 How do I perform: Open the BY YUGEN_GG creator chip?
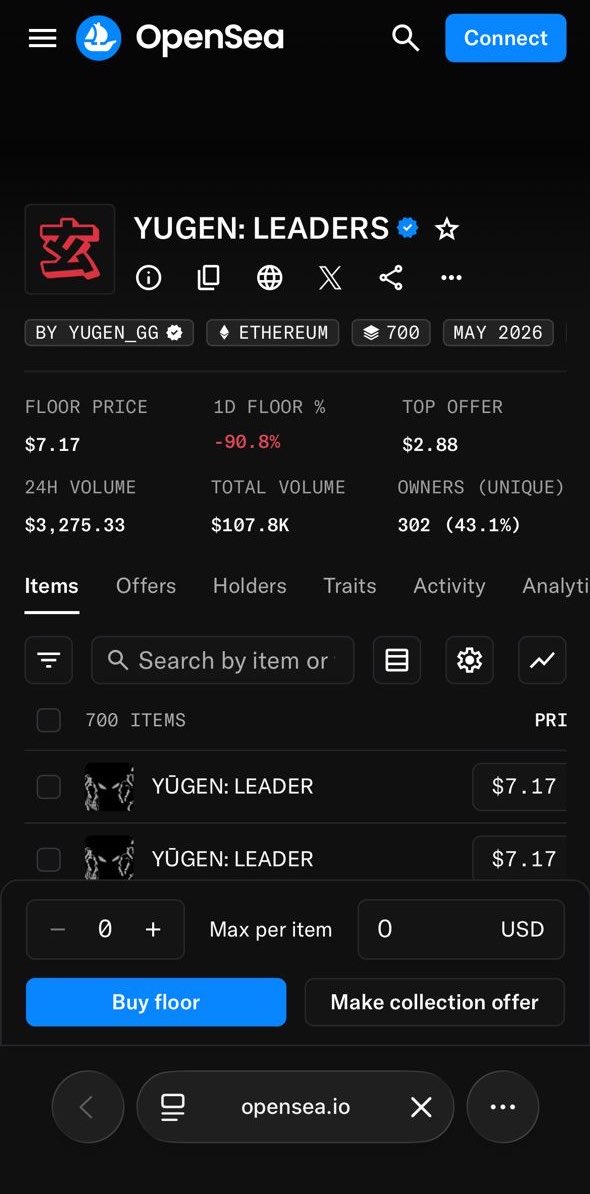click(109, 333)
